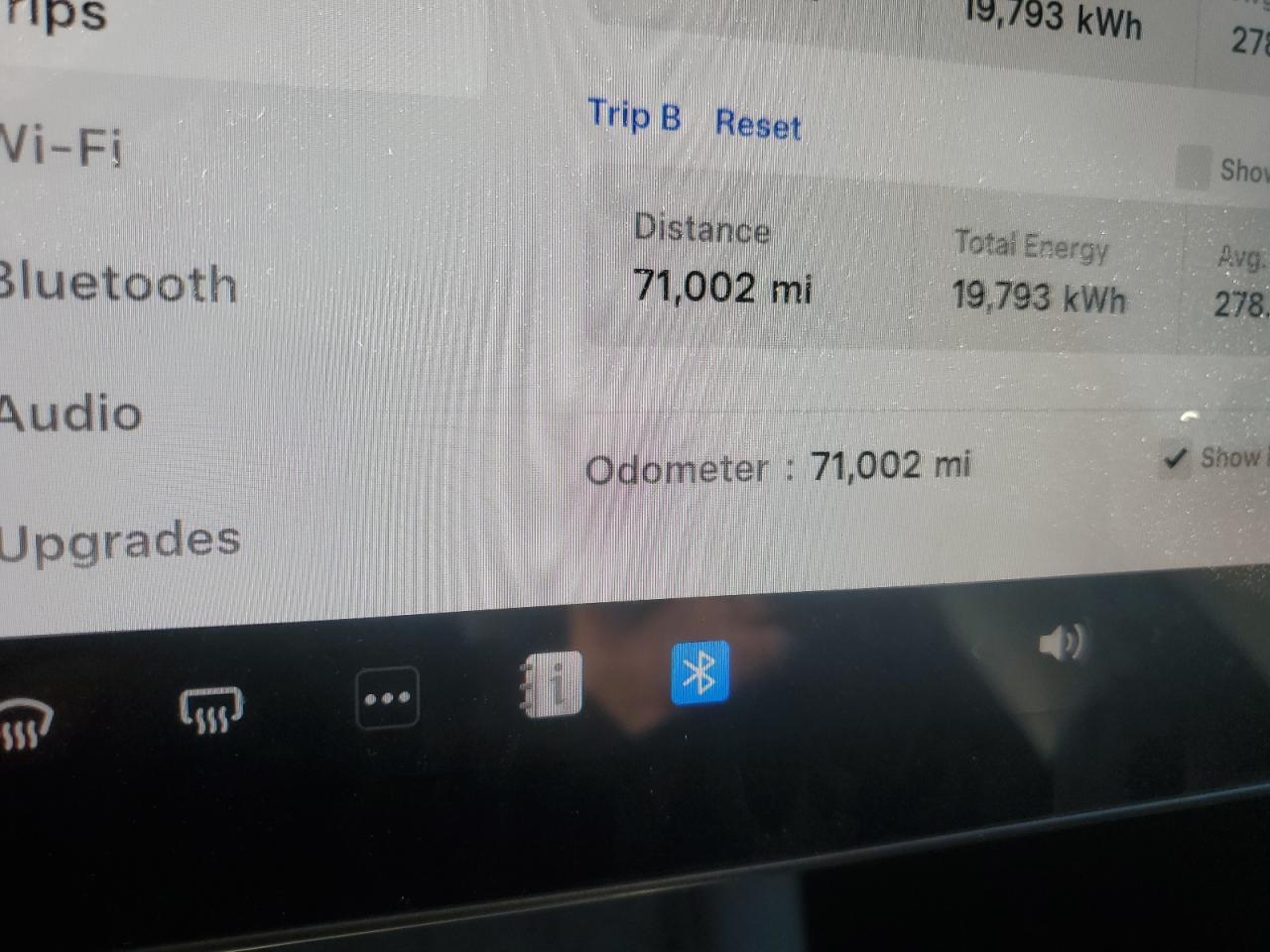This screenshot has height=952, width=1270.
Task: Open the Wi-Fi settings
Action: (62, 147)
